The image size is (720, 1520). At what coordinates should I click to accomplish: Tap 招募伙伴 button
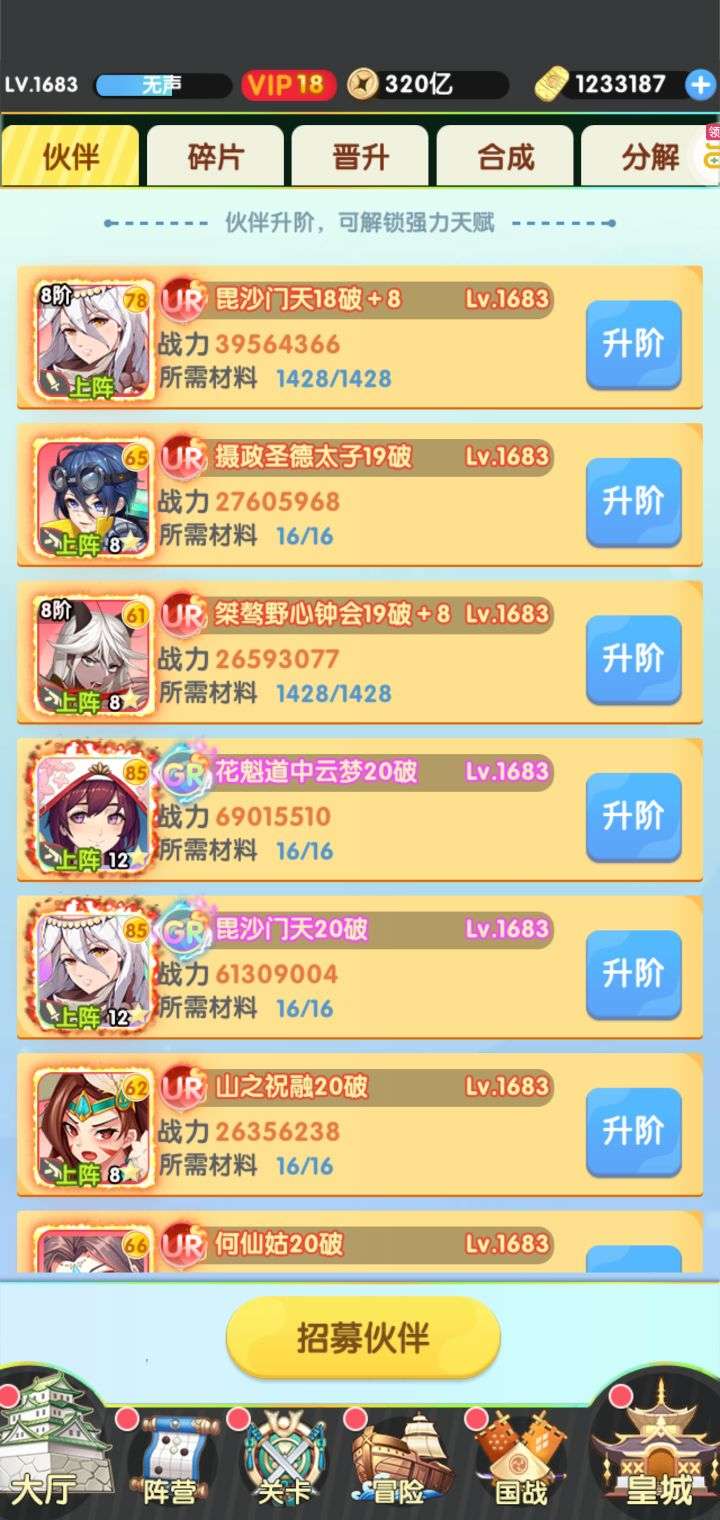(x=362, y=1337)
